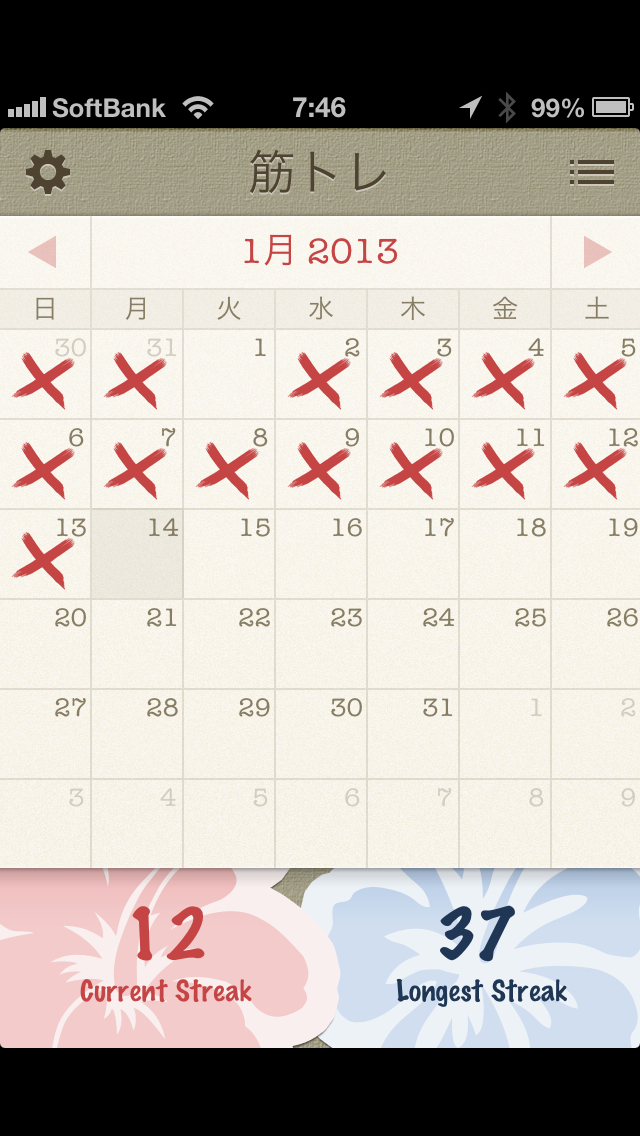640x1136 pixels.
Task: Mark January 14 as done
Action: [x=137, y=554]
